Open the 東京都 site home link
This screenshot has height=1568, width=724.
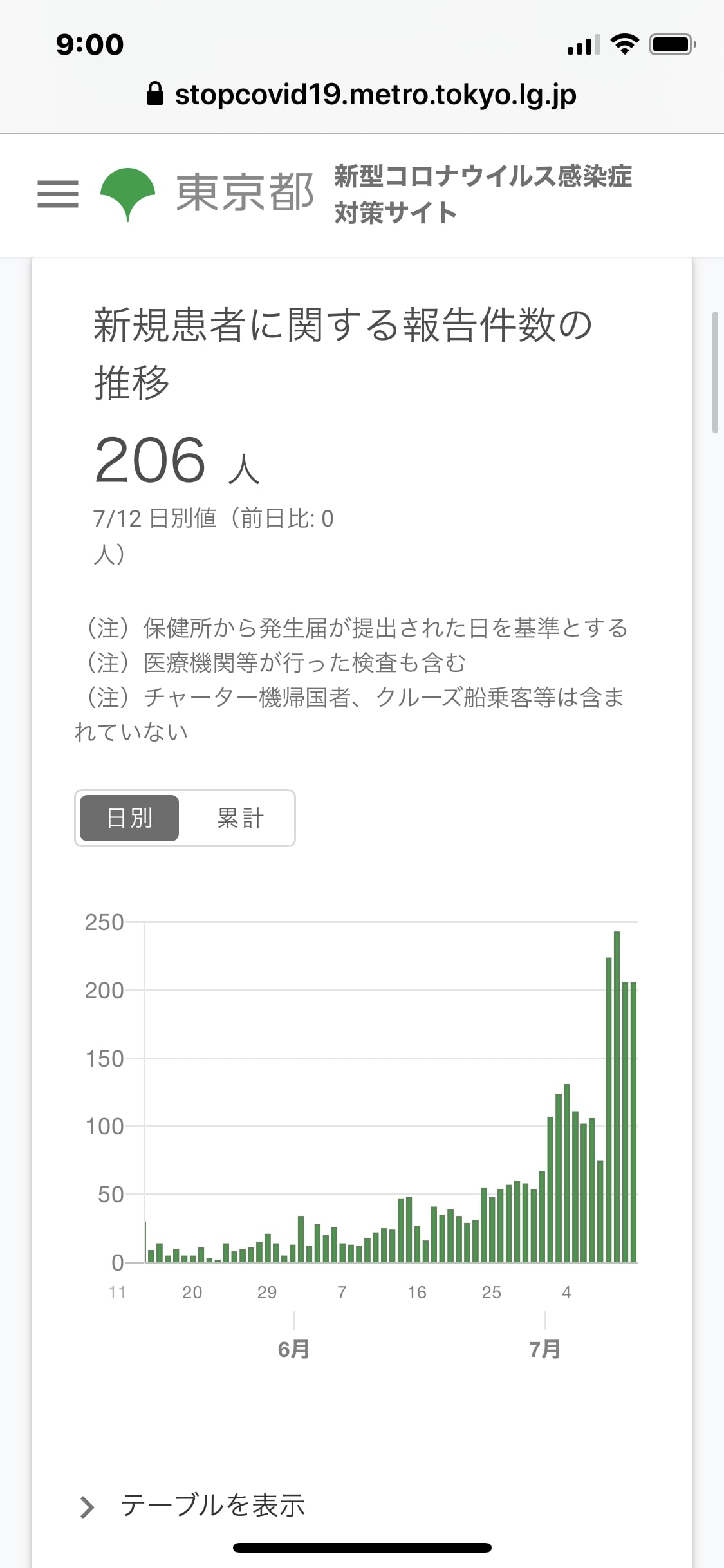pos(207,194)
